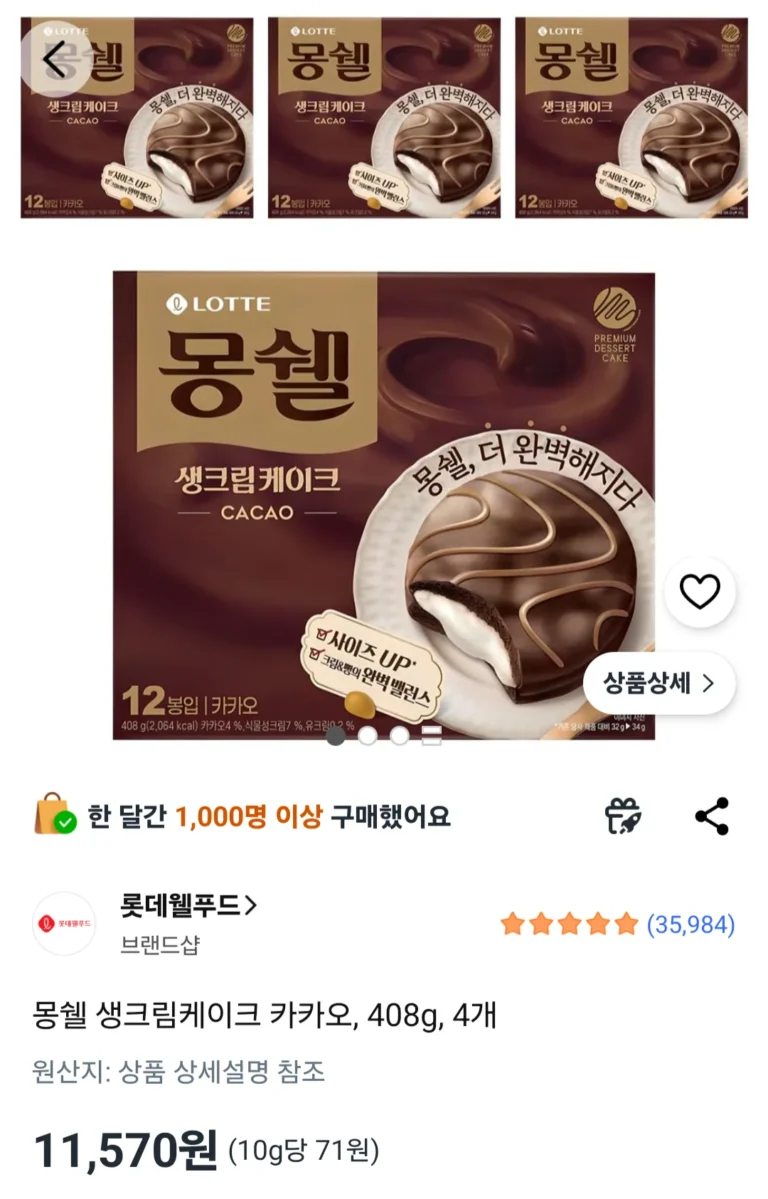Jump to second image page dot
The image size is (768, 1199).
coord(368,737)
